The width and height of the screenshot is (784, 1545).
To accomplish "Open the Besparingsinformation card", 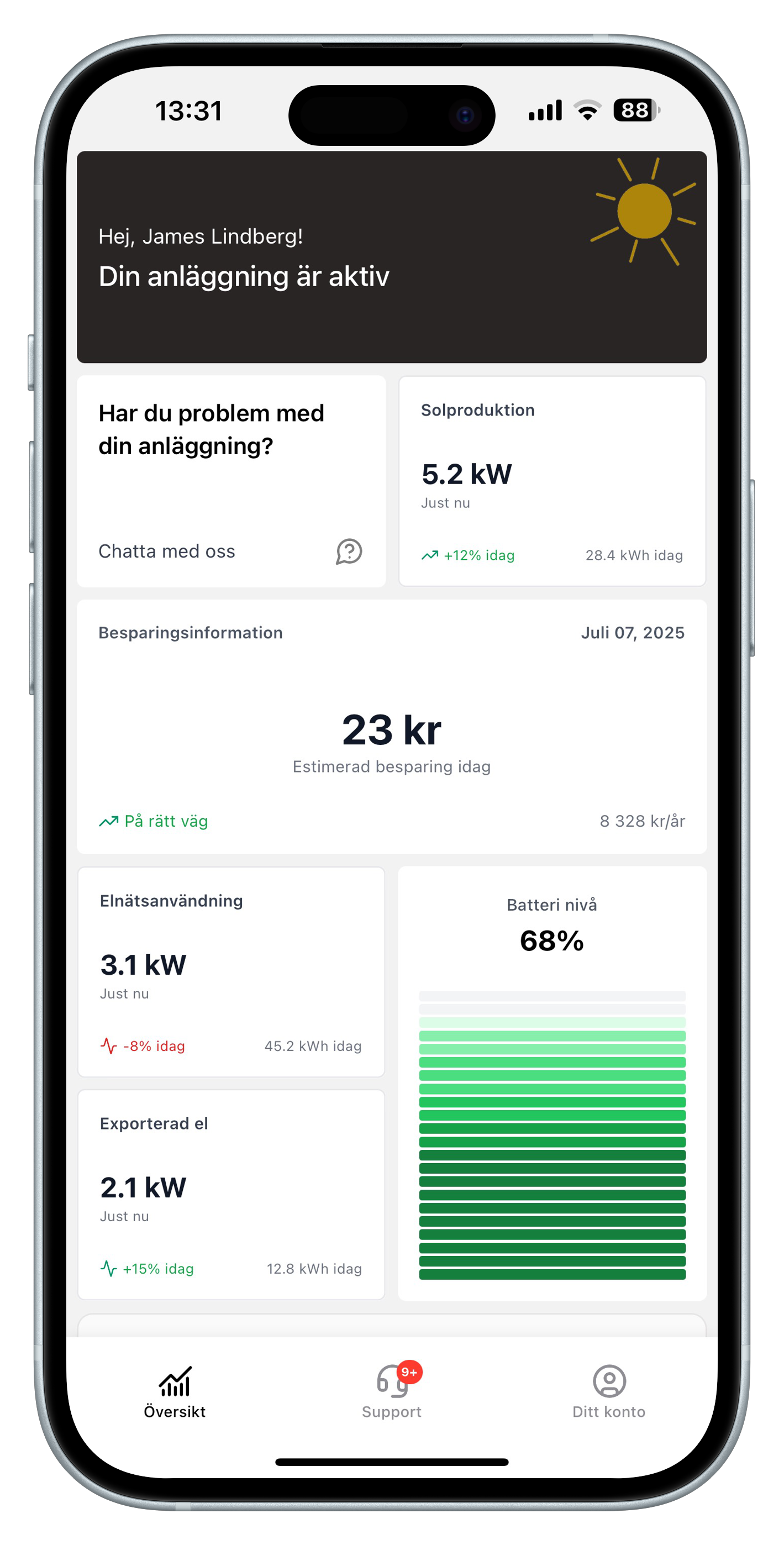I will pyautogui.click(x=392, y=727).
